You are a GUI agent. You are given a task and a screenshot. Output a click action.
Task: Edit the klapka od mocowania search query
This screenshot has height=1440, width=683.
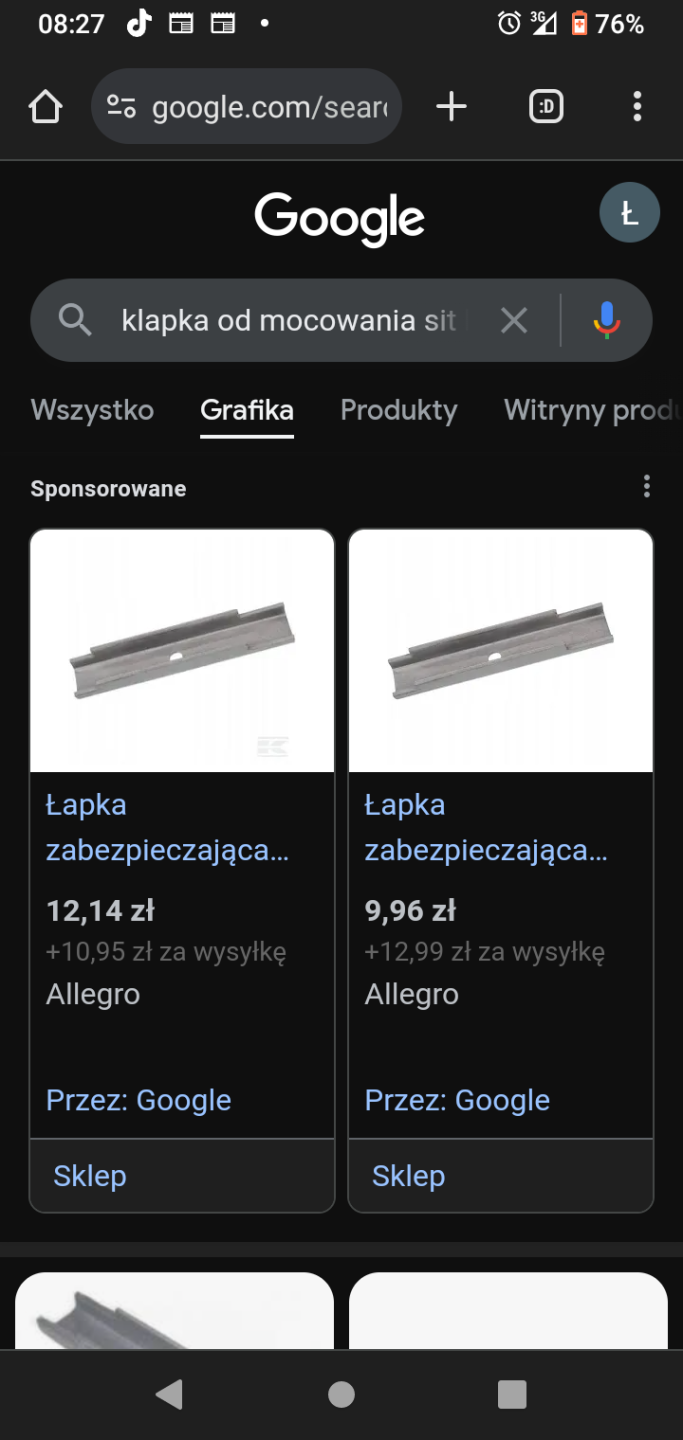point(288,320)
